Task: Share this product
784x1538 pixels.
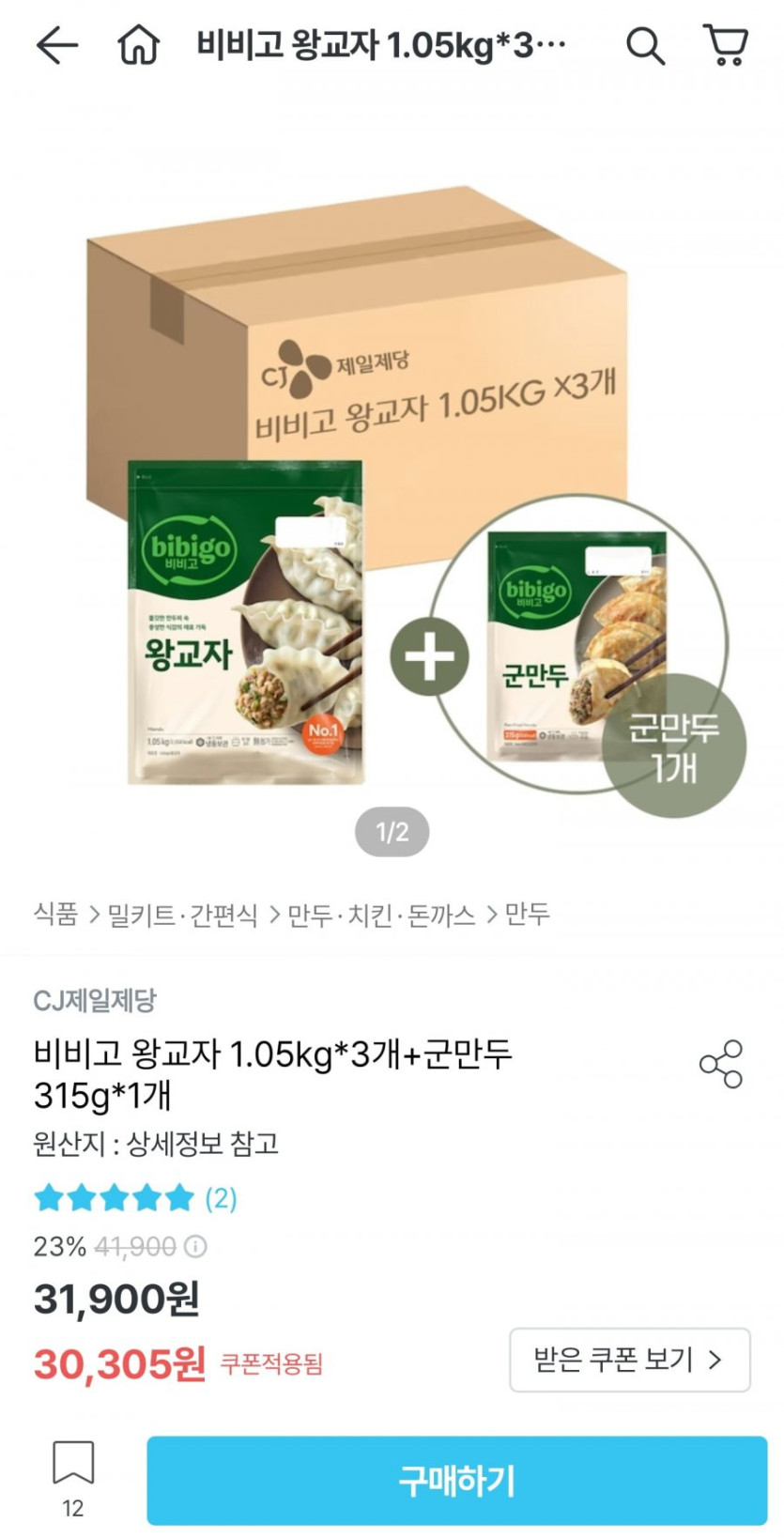Action: coord(721,1064)
